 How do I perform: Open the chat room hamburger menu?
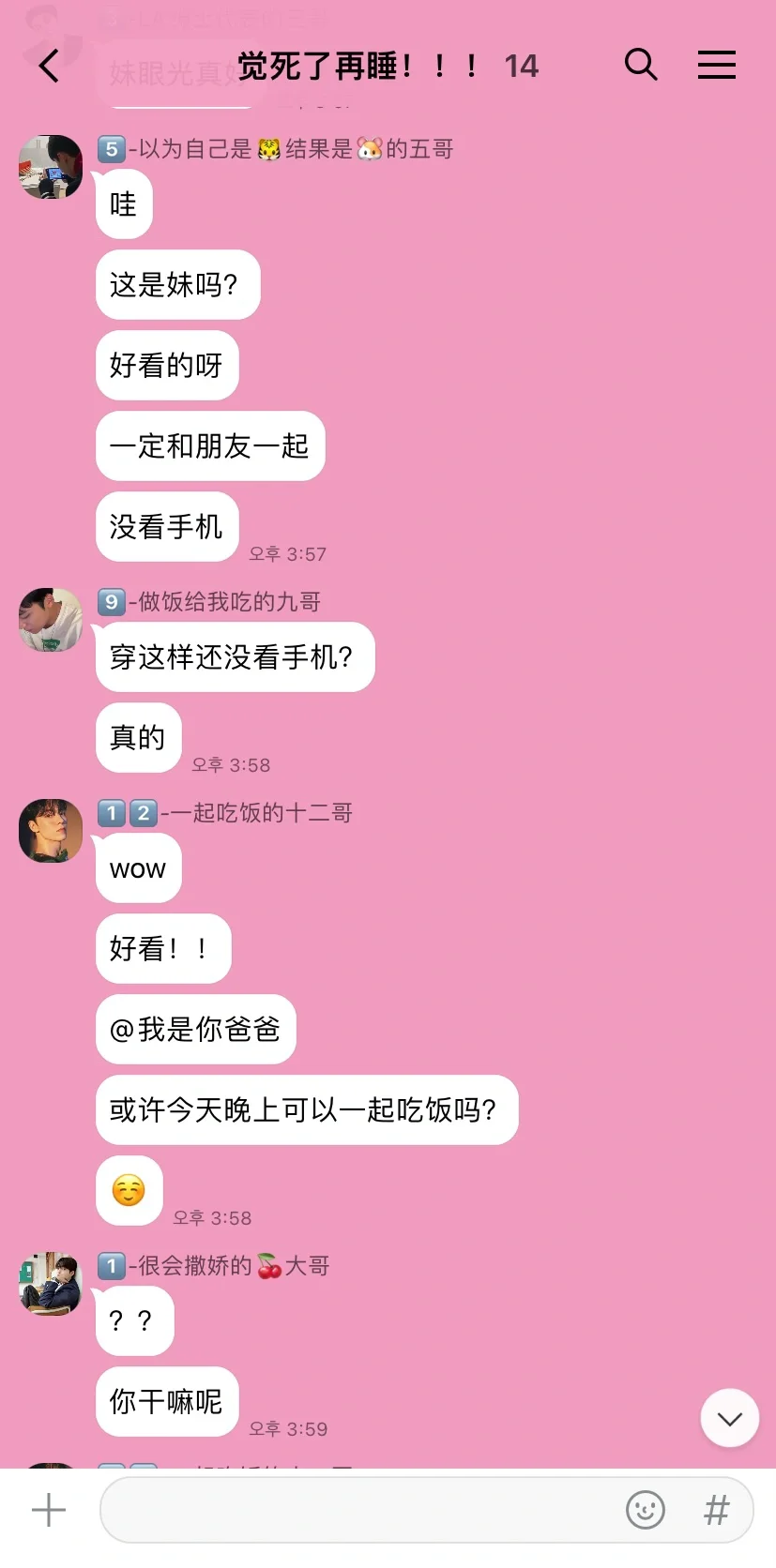coord(717,65)
